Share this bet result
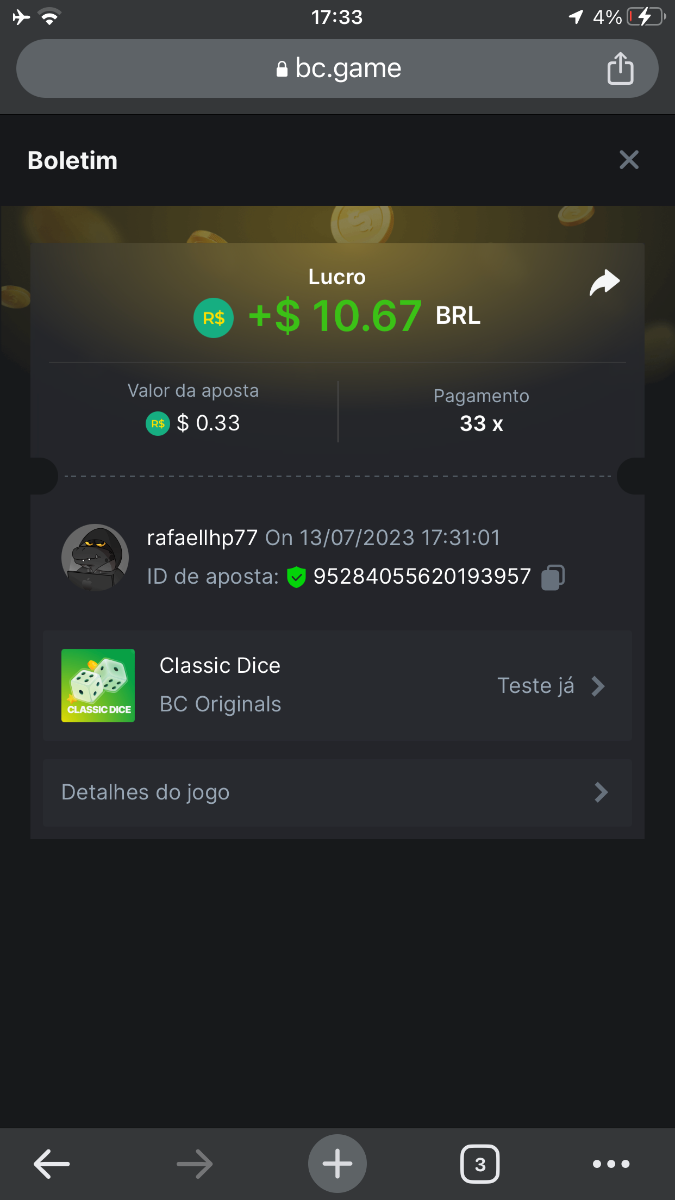 604,284
